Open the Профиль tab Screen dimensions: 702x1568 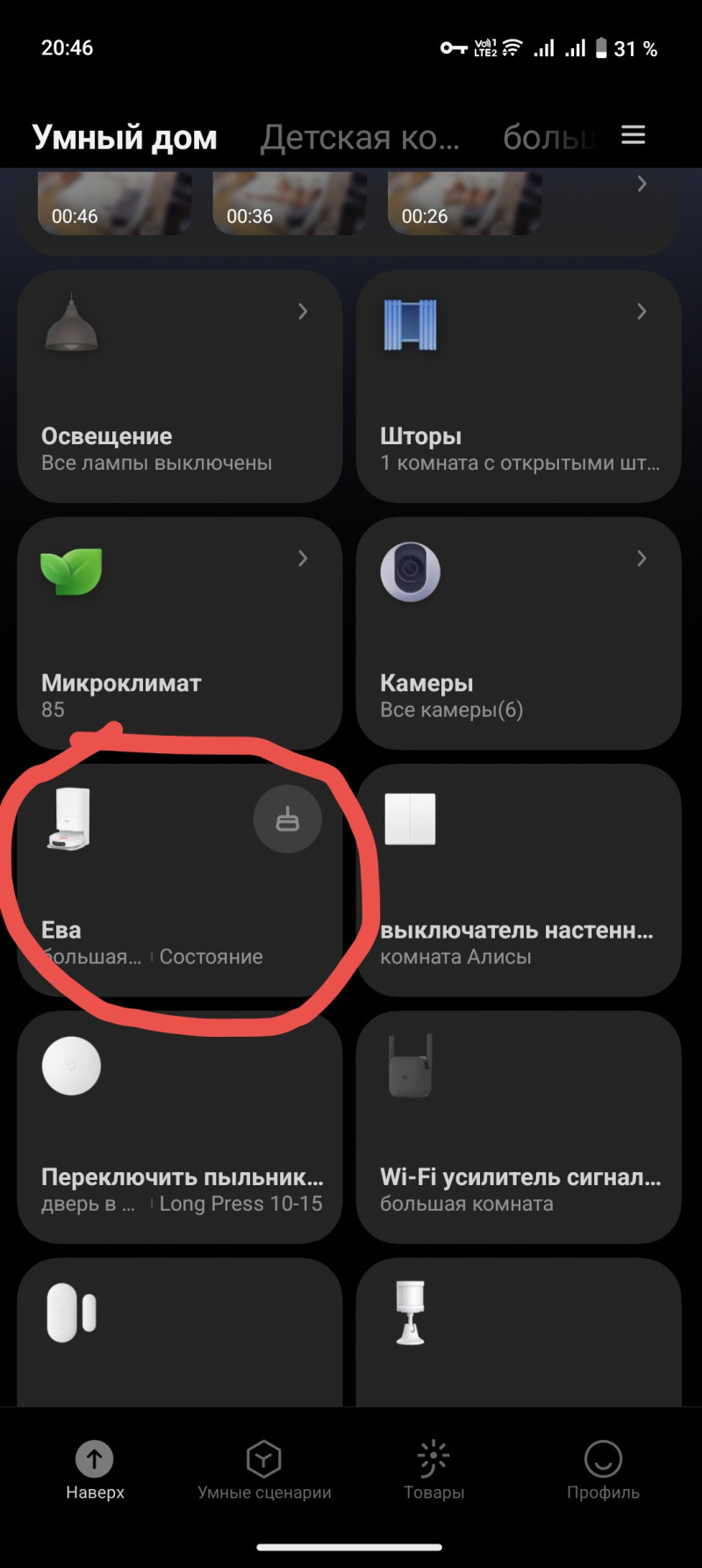tap(603, 1470)
